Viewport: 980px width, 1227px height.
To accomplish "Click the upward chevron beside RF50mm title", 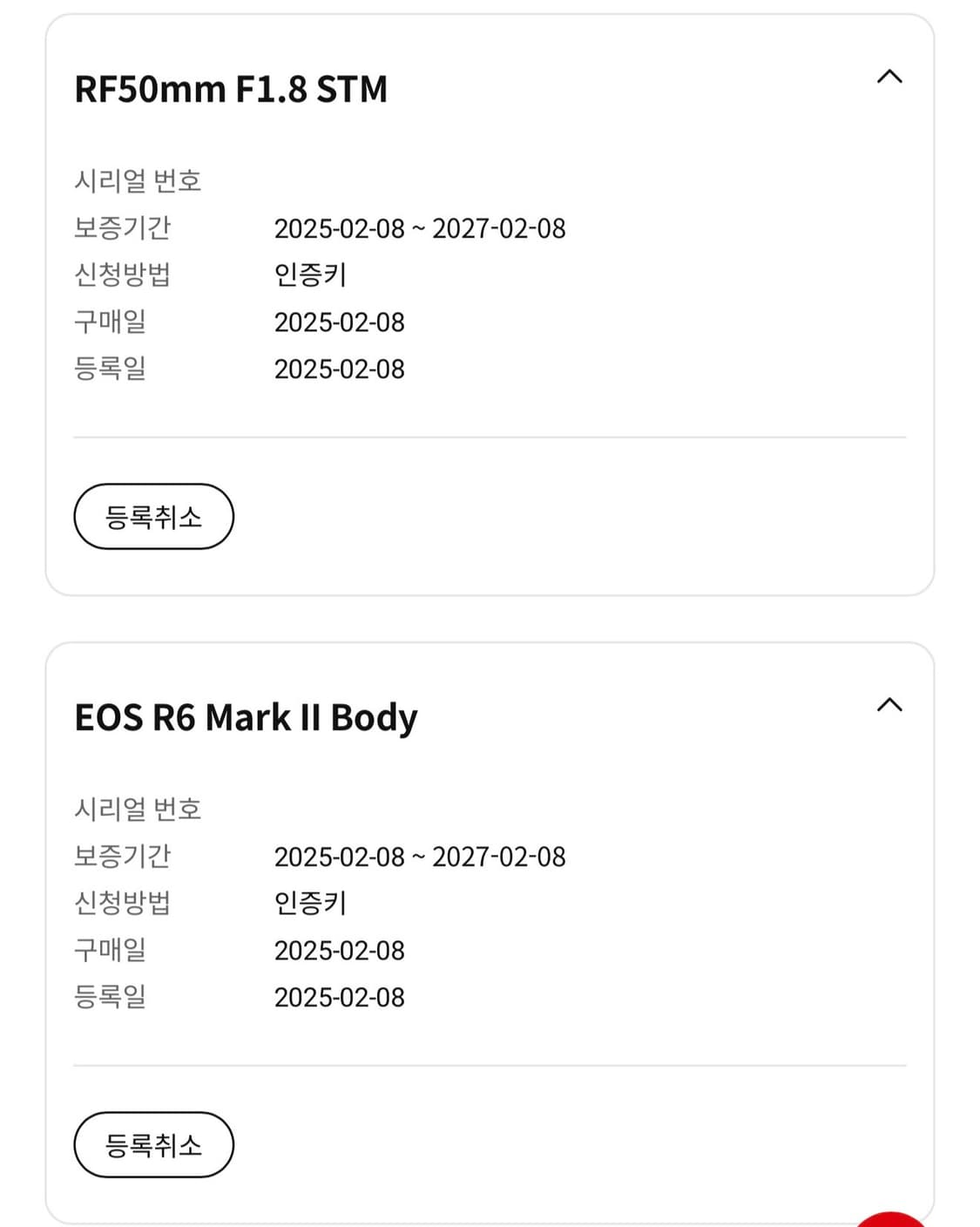I will [x=889, y=78].
